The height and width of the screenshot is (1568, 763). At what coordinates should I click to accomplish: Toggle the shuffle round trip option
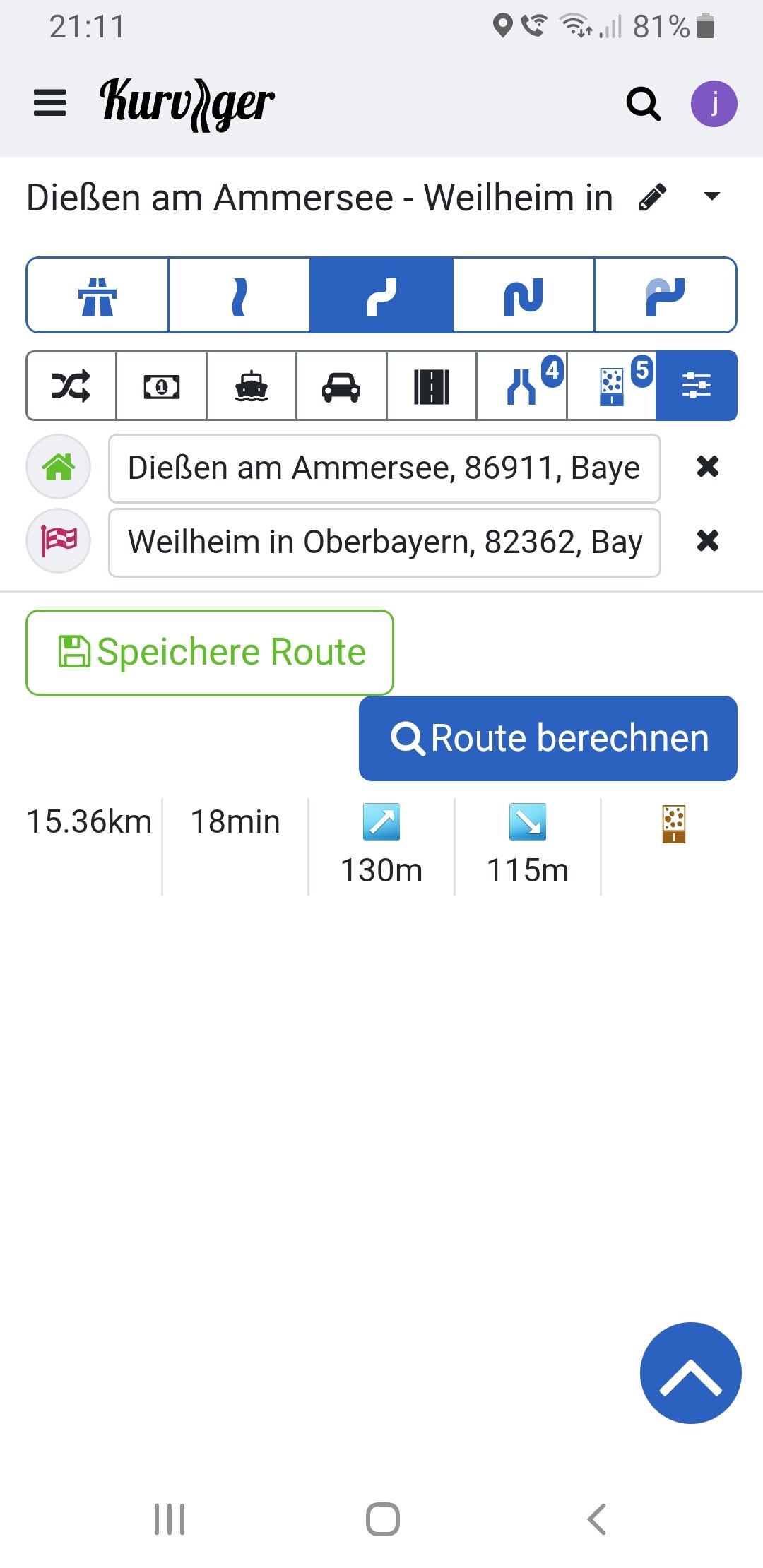71,386
